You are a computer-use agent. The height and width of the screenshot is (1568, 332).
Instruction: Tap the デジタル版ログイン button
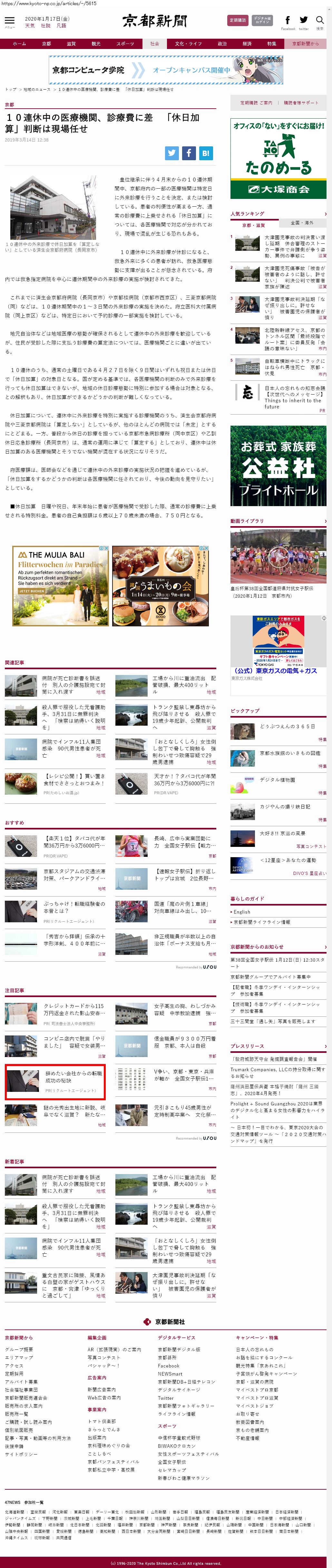[262, 20]
